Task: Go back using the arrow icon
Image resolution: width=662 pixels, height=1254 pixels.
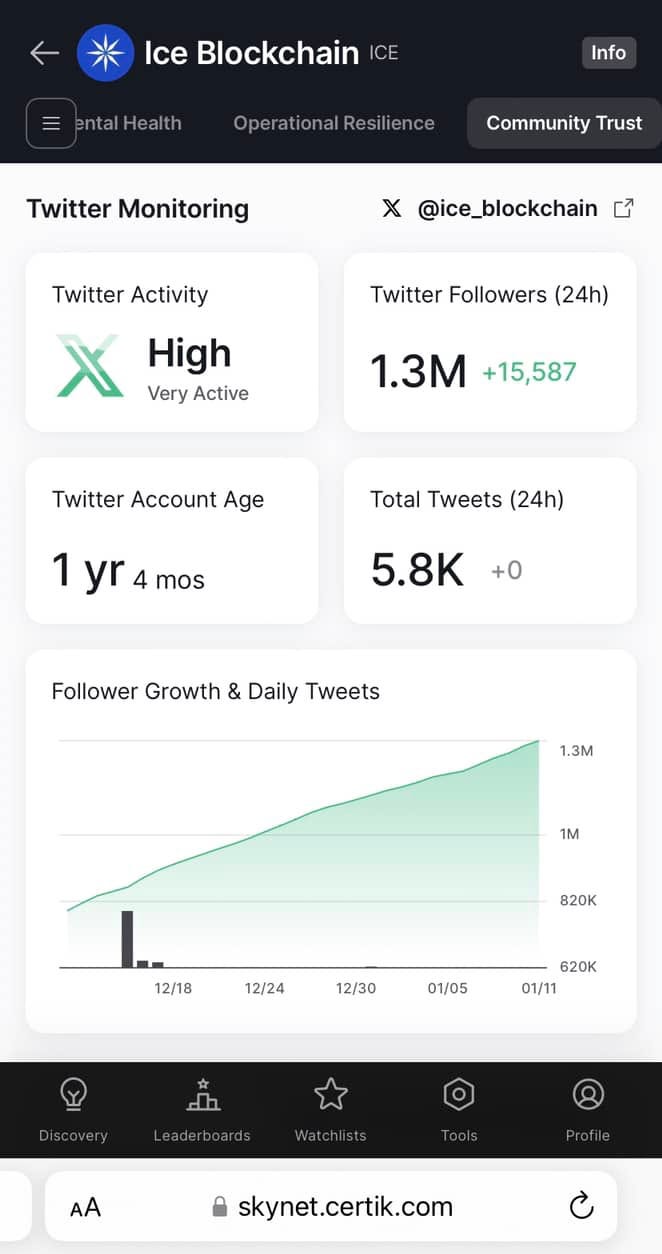Action: [45, 53]
